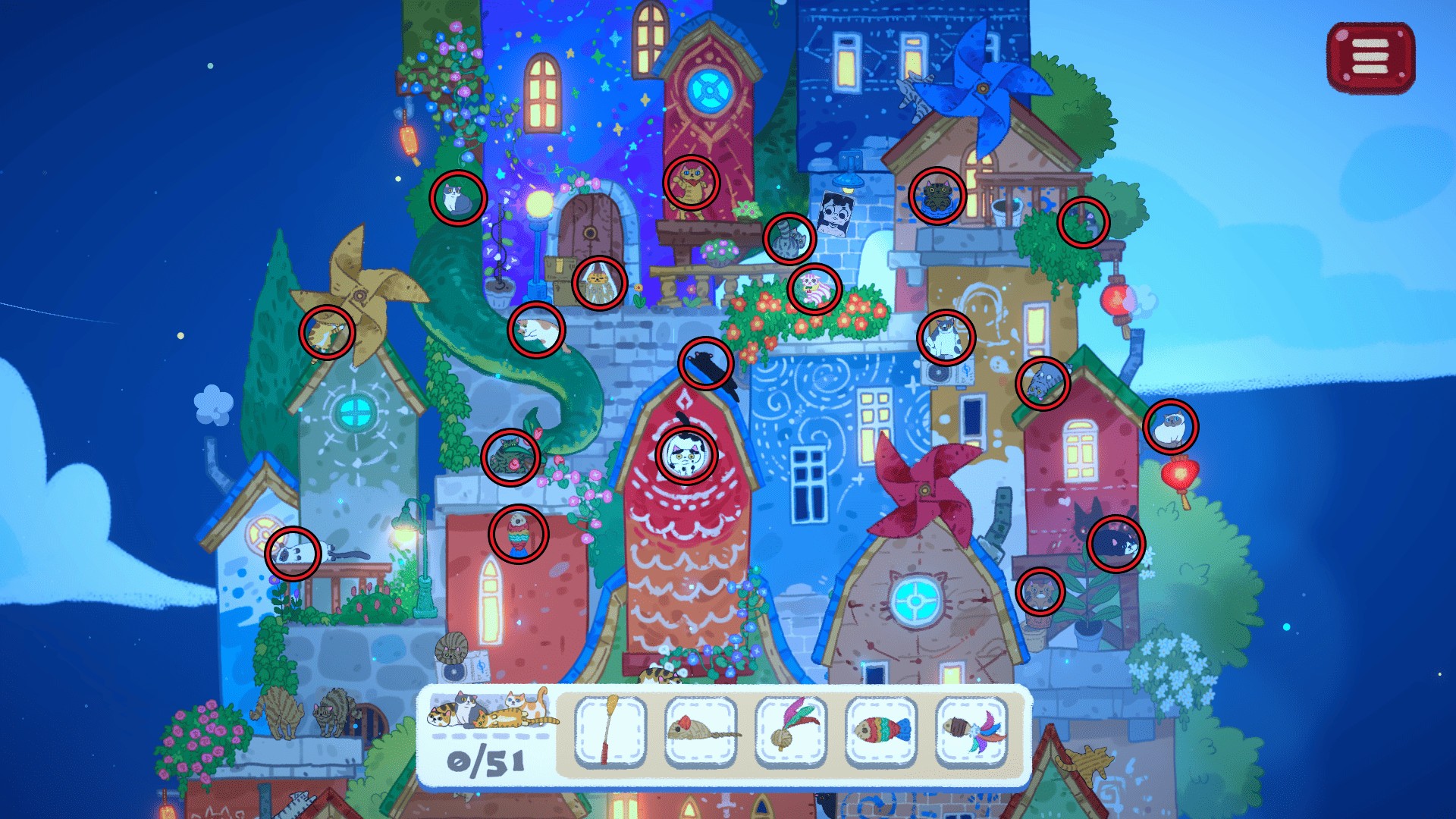The image size is (1456, 819).
Task: Tap the rainbow fish toy on the red wall
Action: 518,534
